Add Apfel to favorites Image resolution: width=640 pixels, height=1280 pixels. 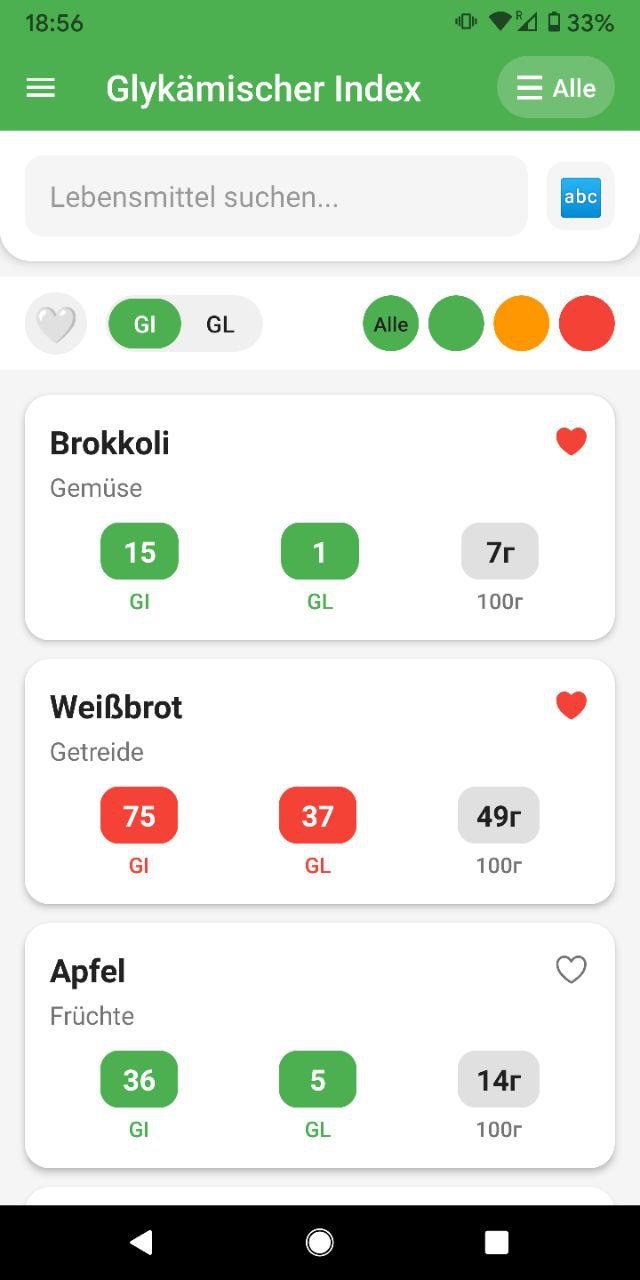[x=571, y=969]
